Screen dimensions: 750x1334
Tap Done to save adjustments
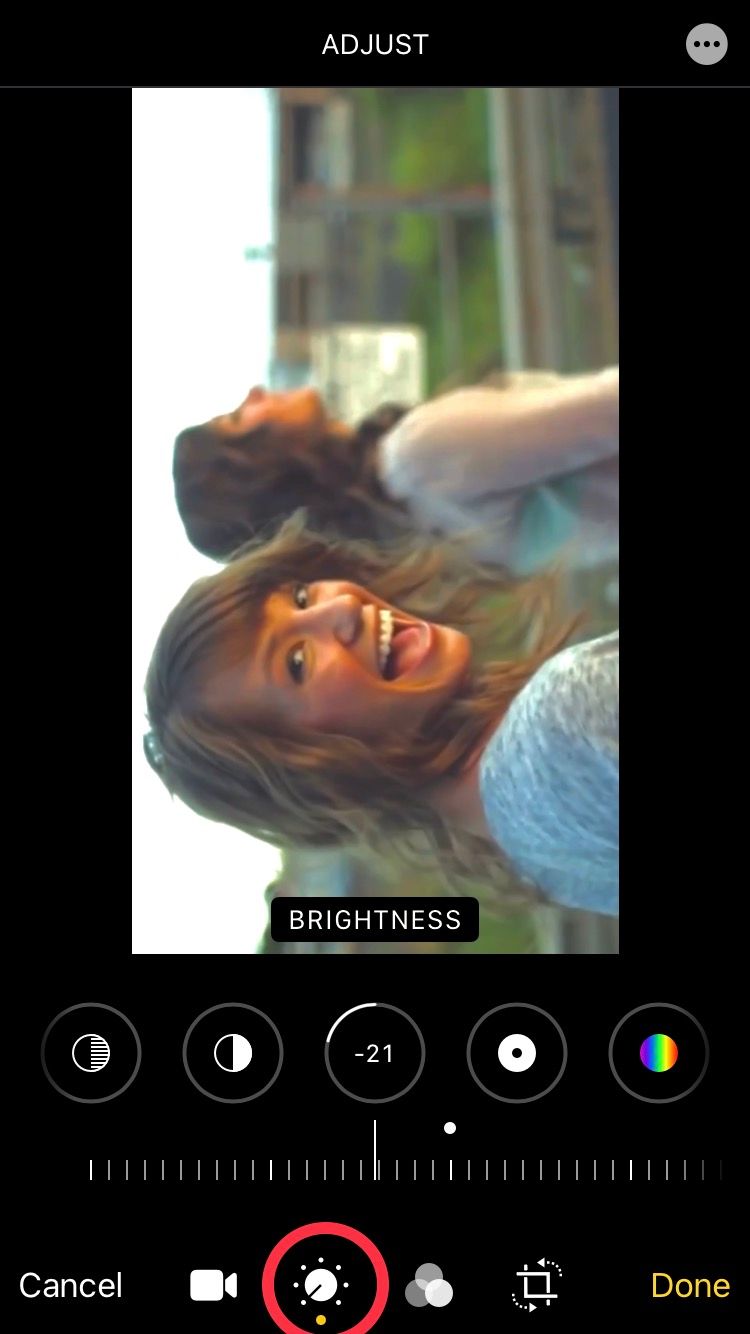[x=690, y=1285]
